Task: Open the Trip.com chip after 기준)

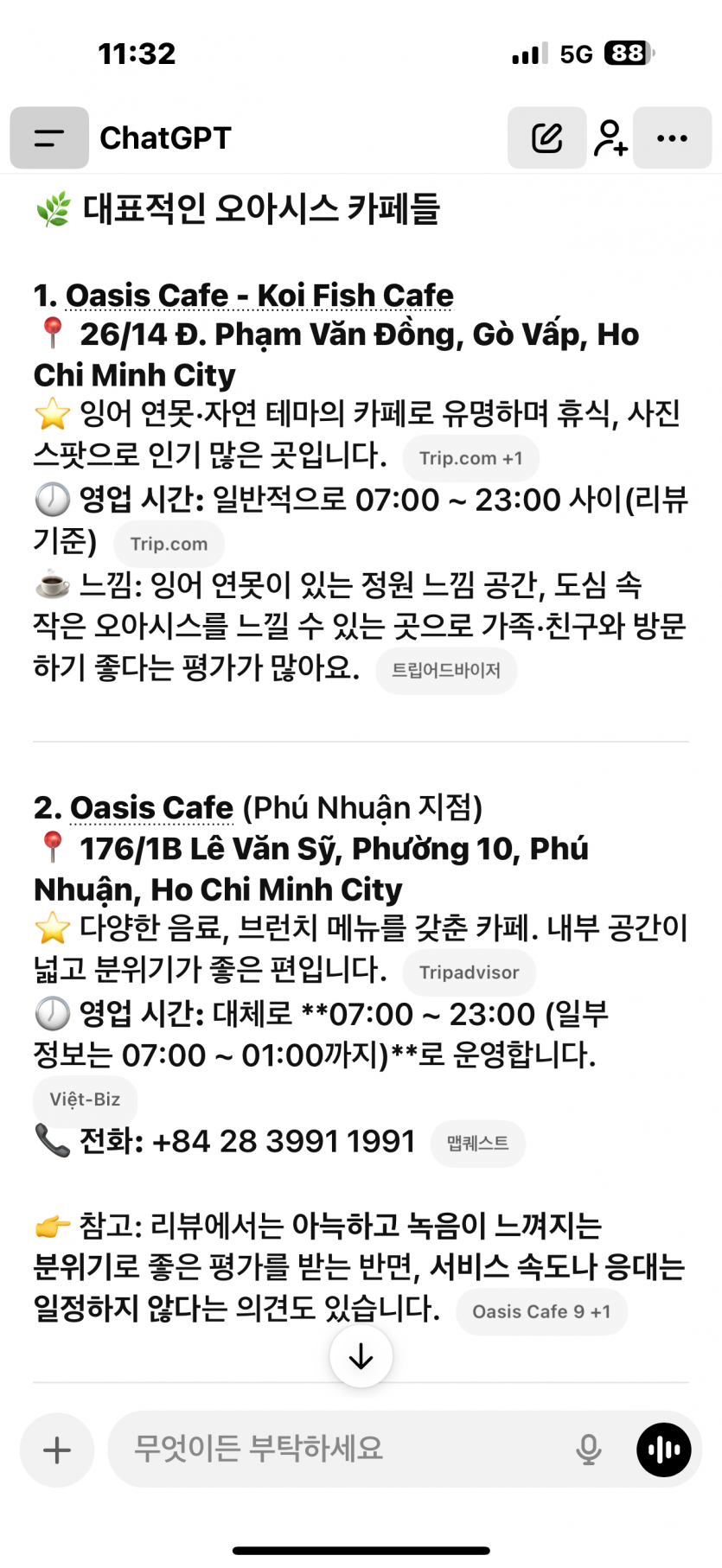Action: point(169,544)
